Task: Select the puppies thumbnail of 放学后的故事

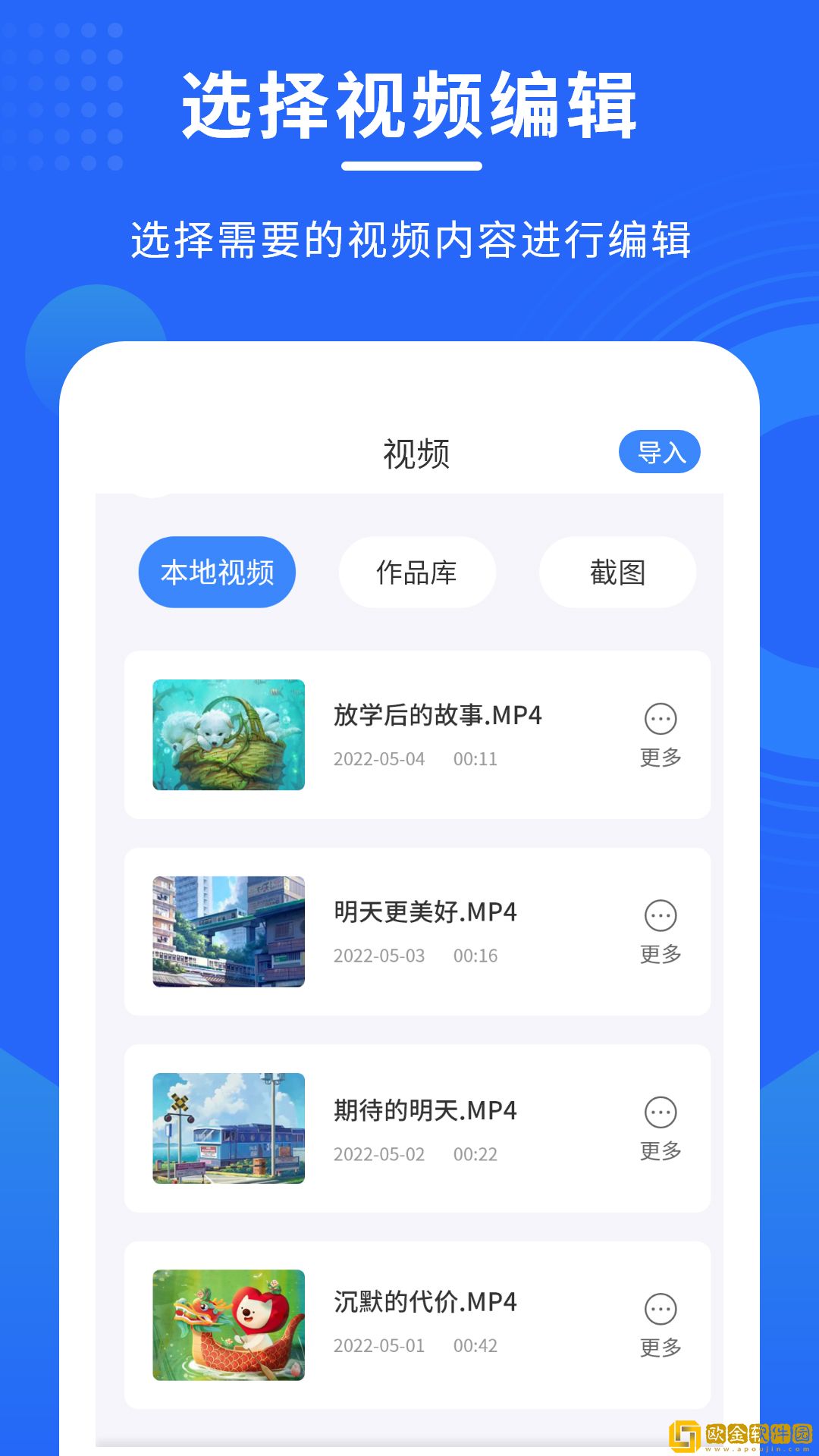Action: pos(227,732)
